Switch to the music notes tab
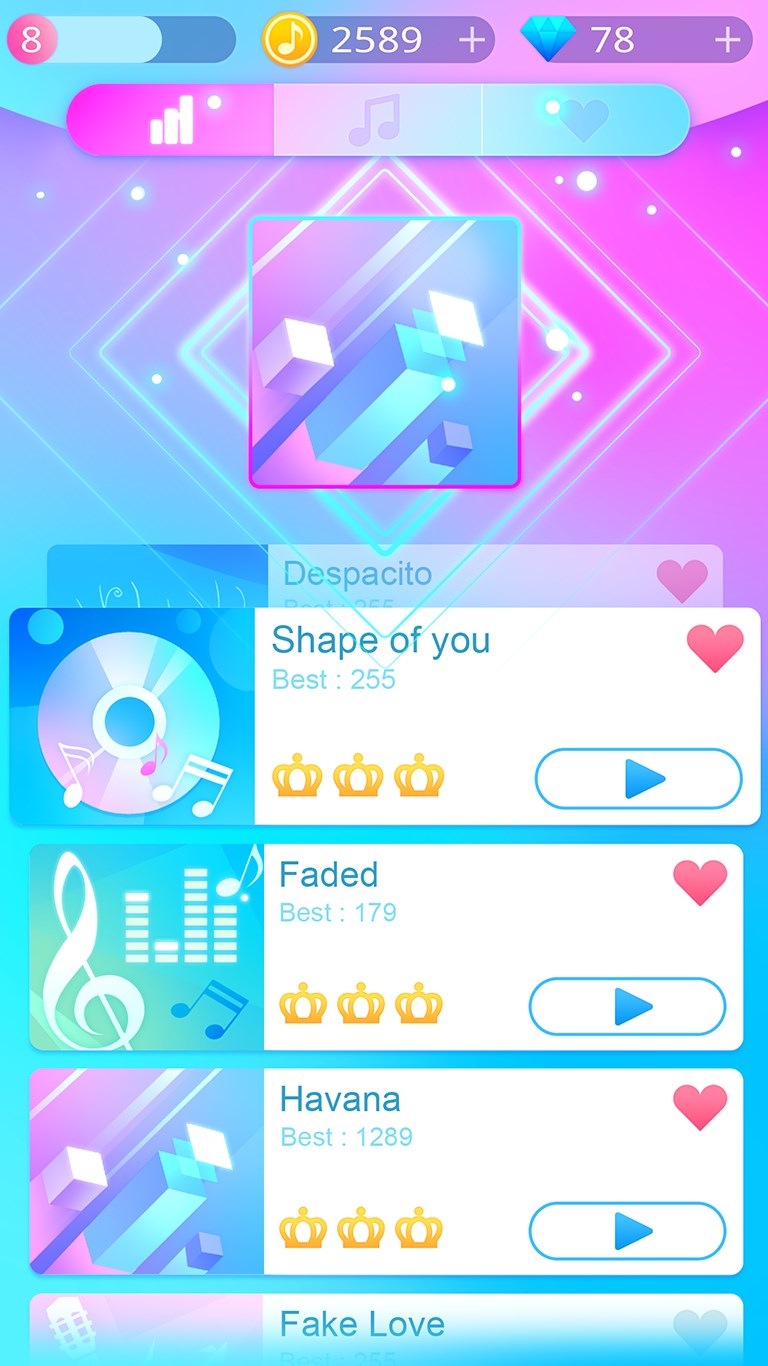 click(377, 121)
